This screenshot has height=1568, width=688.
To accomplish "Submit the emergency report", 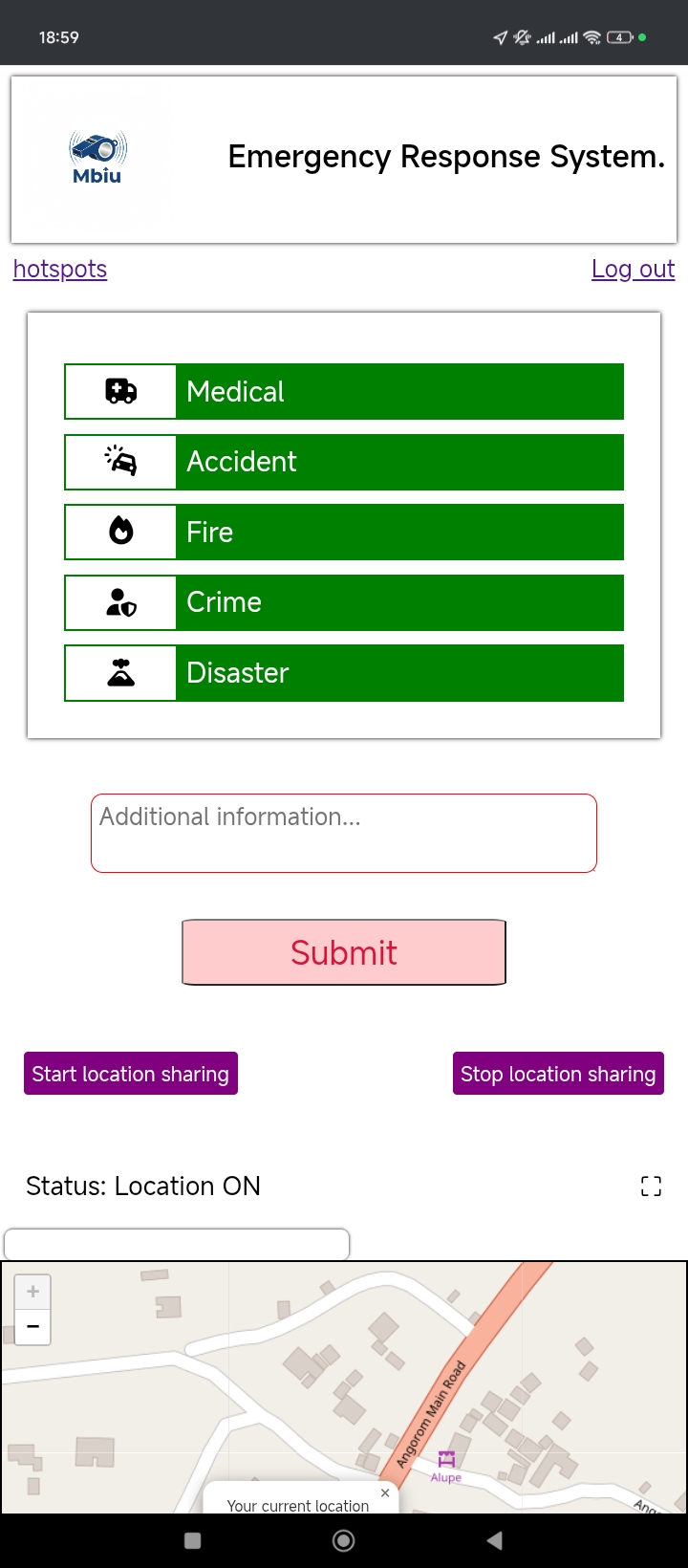I will [344, 952].
